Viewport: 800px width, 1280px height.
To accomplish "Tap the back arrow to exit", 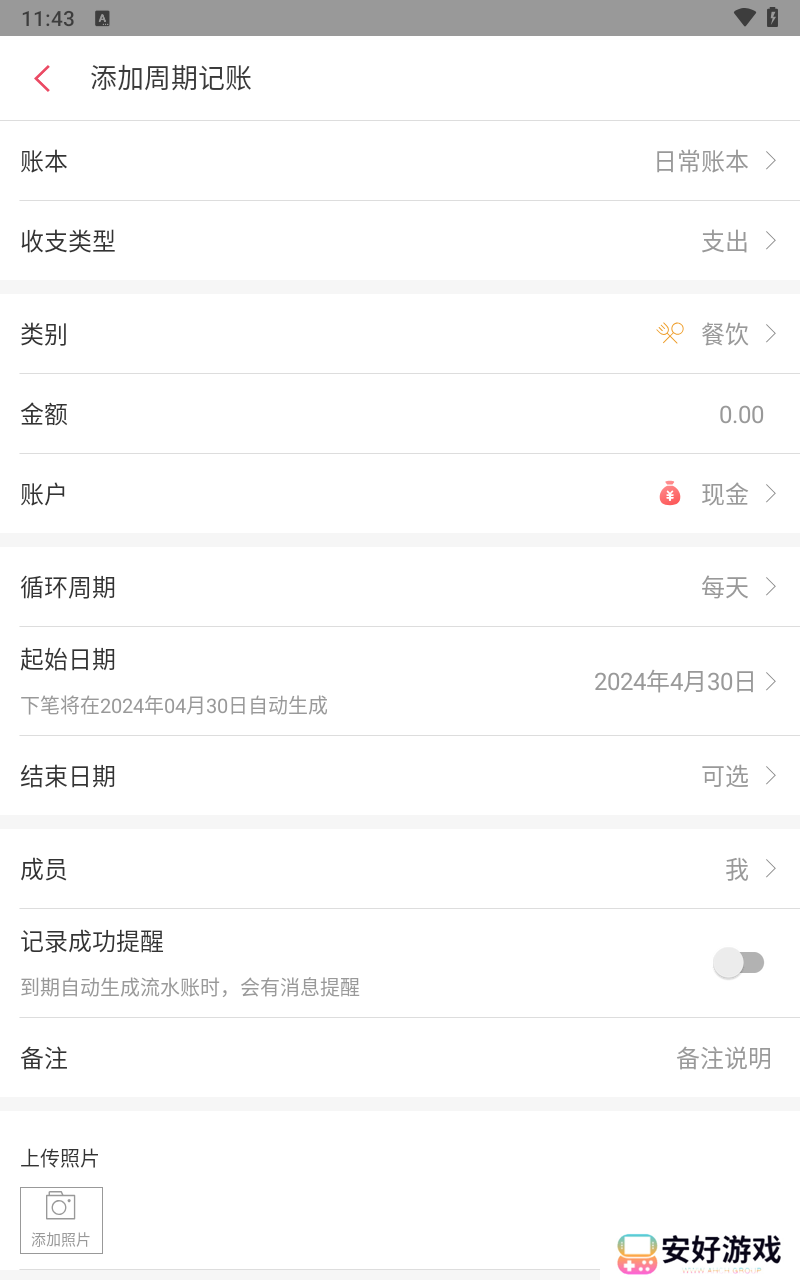I will pyautogui.click(x=41, y=78).
